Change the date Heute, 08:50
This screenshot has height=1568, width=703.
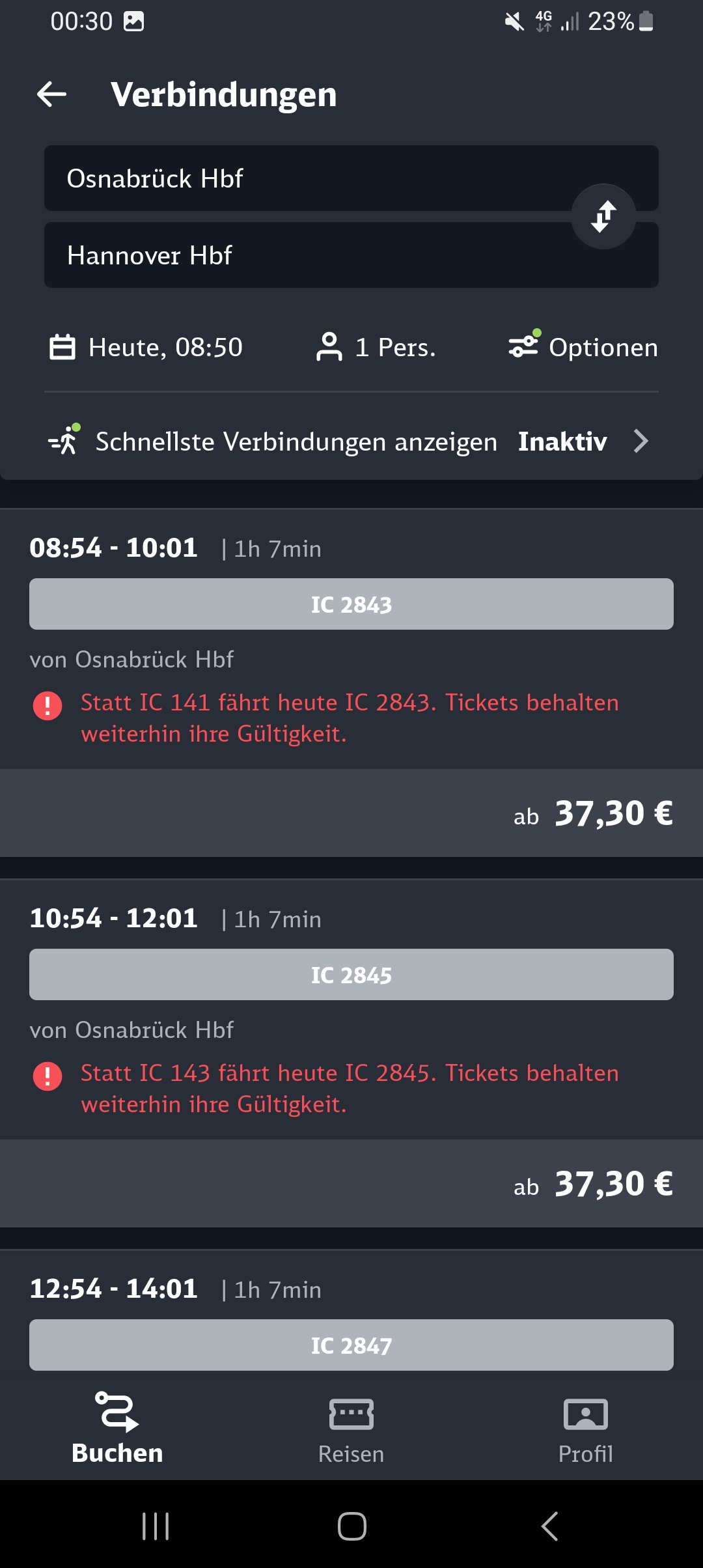[146, 347]
